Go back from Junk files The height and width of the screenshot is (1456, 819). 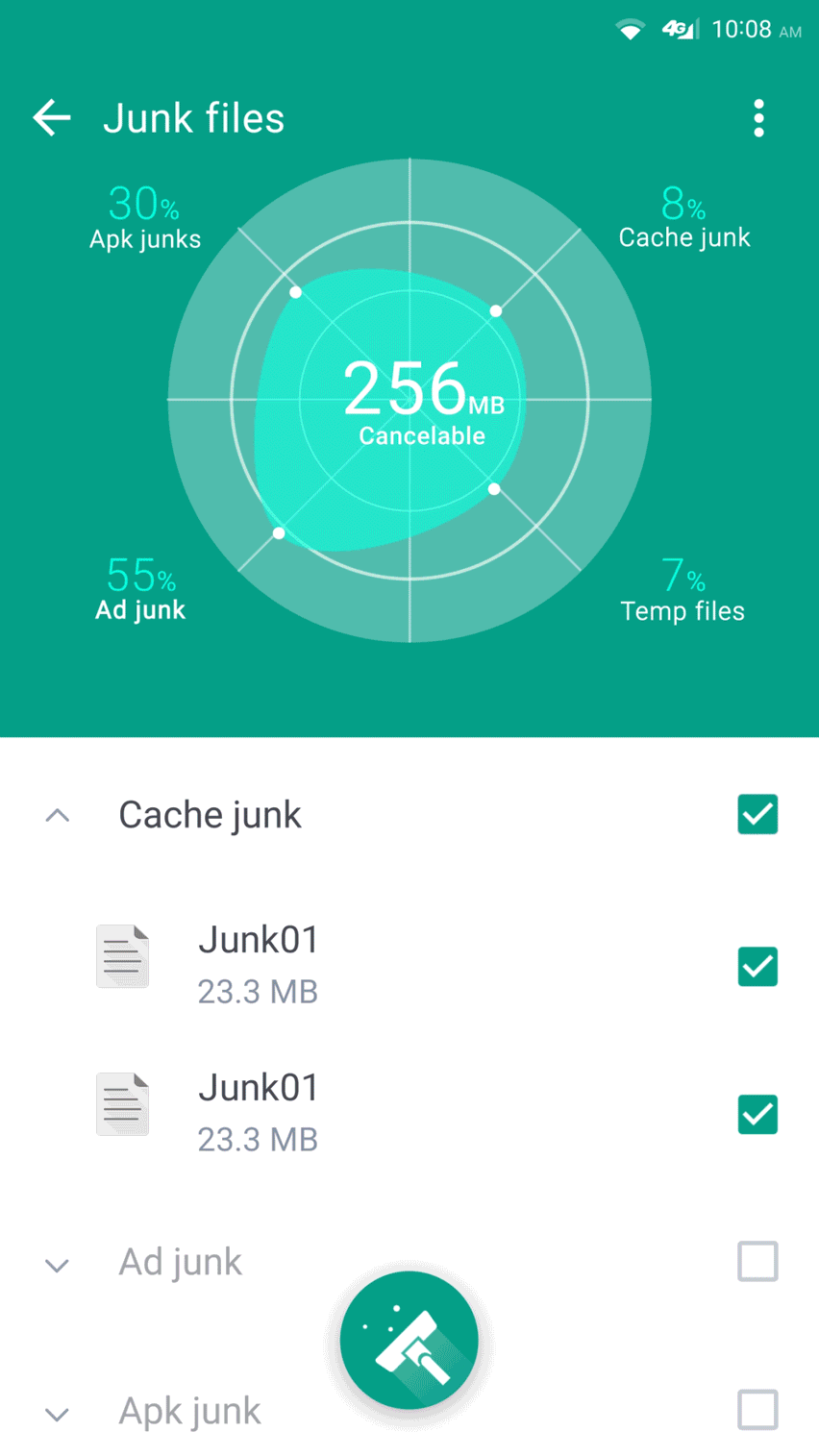[52, 118]
